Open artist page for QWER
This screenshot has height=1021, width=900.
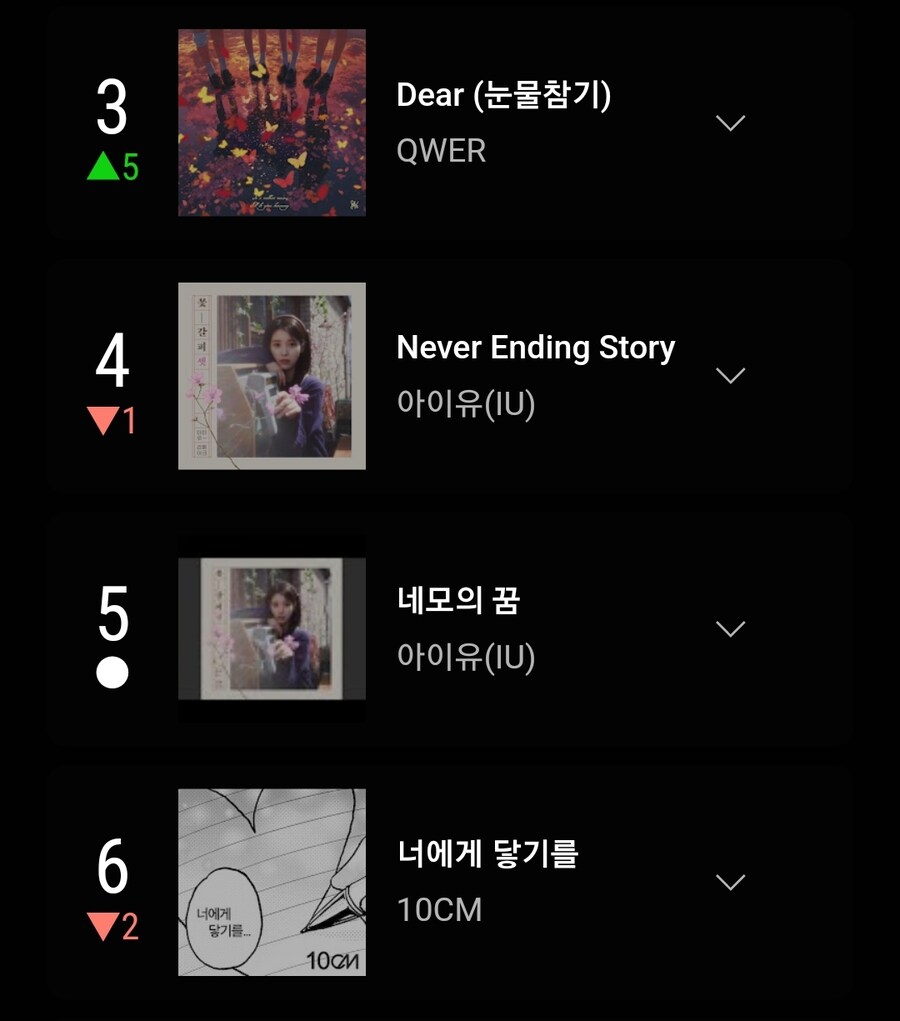click(442, 150)
